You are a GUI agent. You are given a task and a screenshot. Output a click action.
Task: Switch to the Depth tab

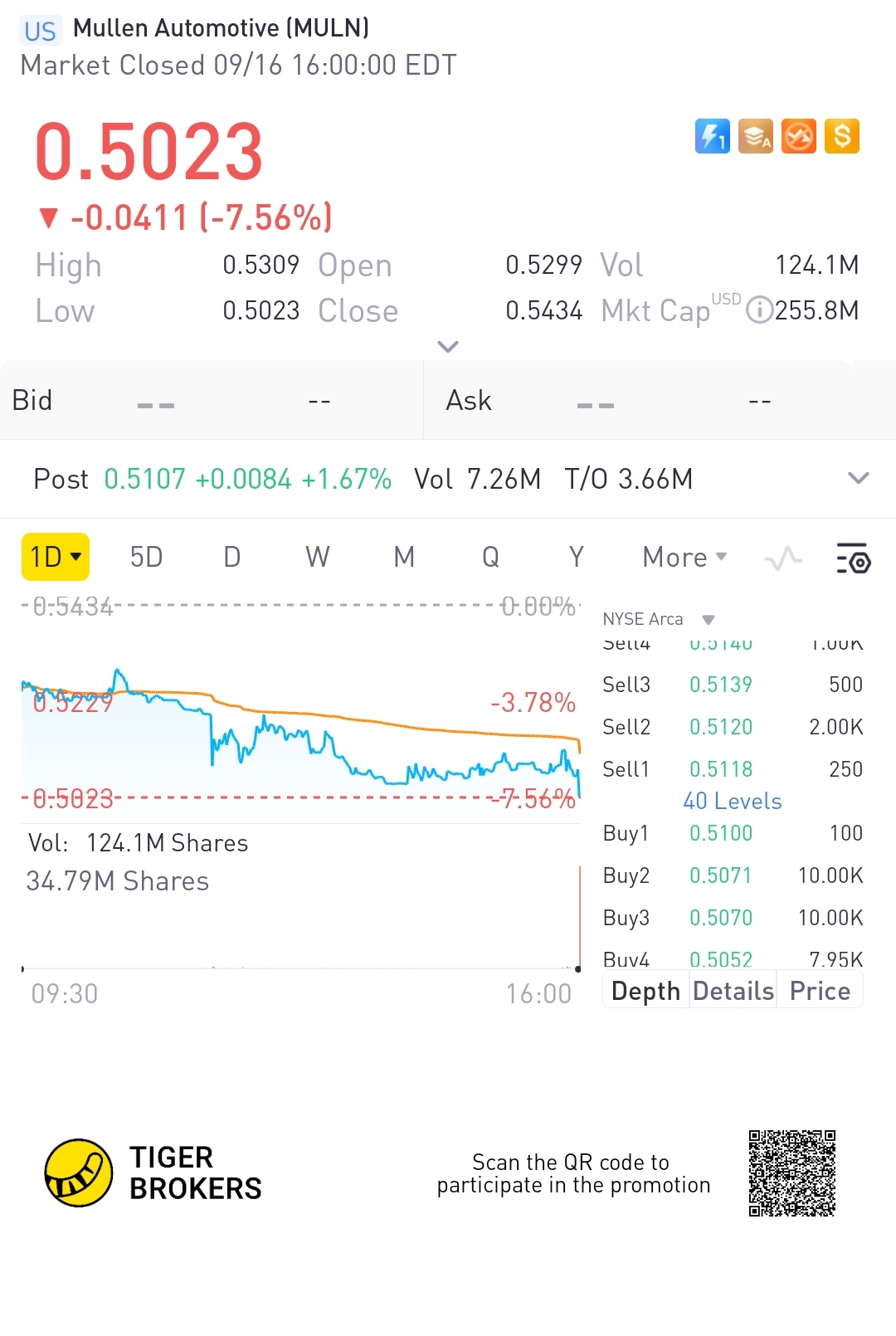tap(645, 991)
